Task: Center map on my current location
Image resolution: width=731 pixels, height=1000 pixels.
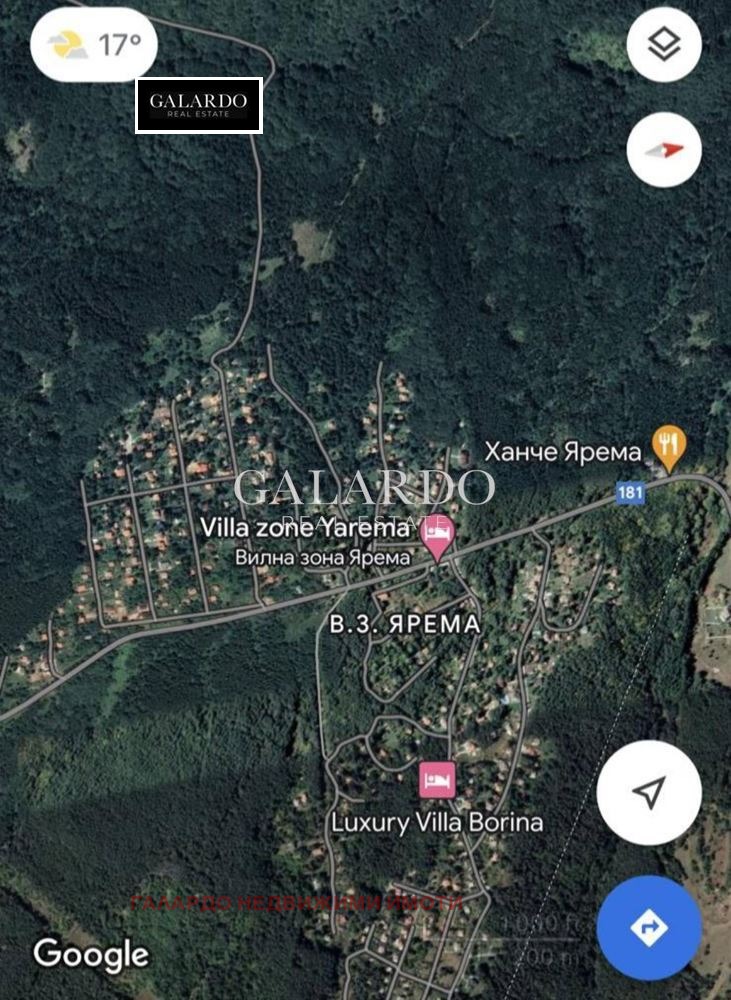Action: pos(649,793)
